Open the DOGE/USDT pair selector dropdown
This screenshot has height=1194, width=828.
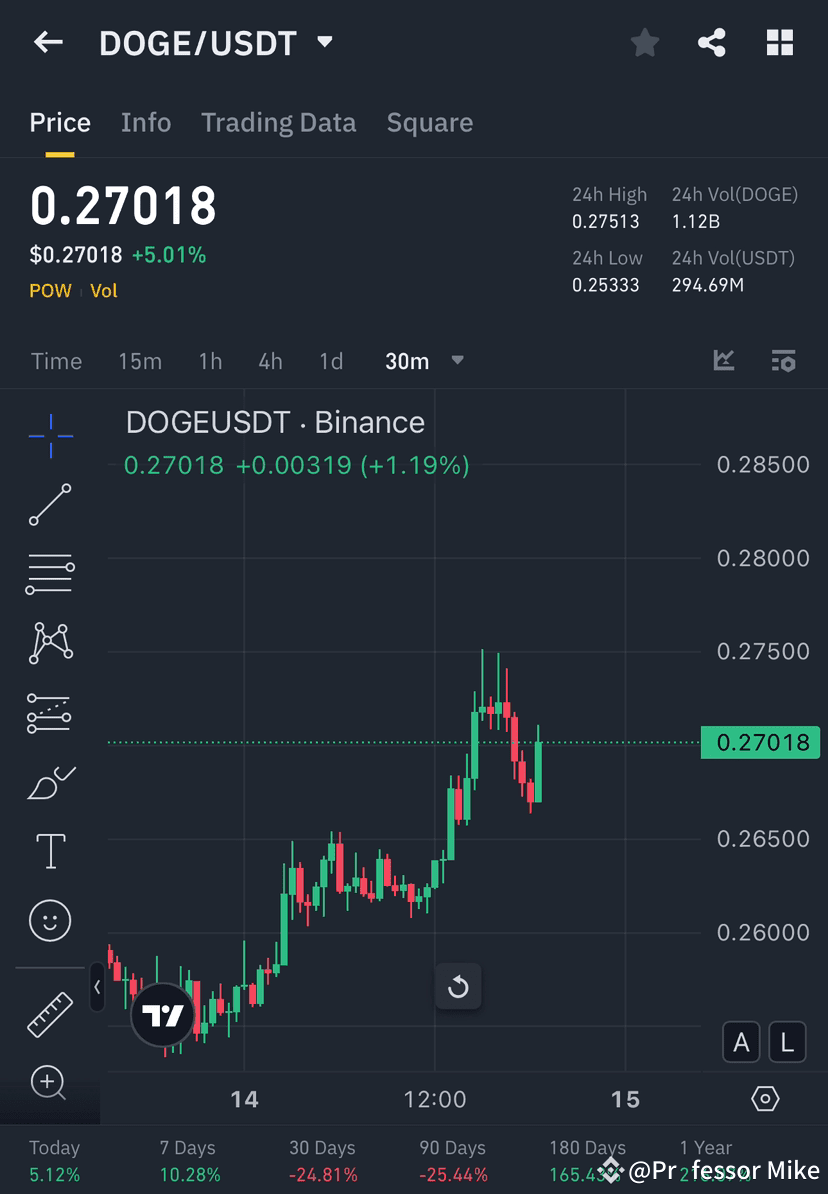(324, 42)
